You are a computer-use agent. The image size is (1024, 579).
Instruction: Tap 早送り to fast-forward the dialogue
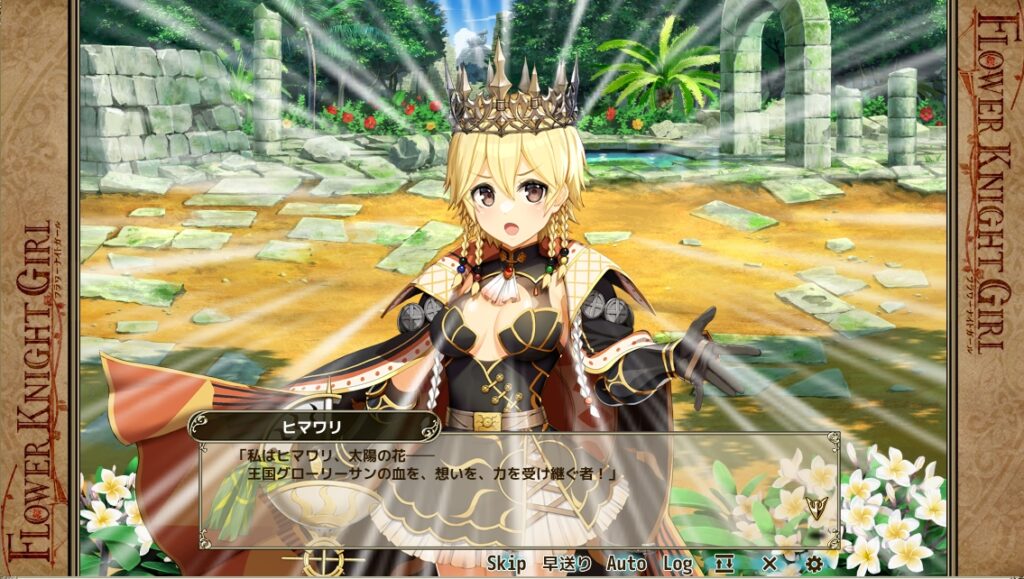click(x=566, y=564)
